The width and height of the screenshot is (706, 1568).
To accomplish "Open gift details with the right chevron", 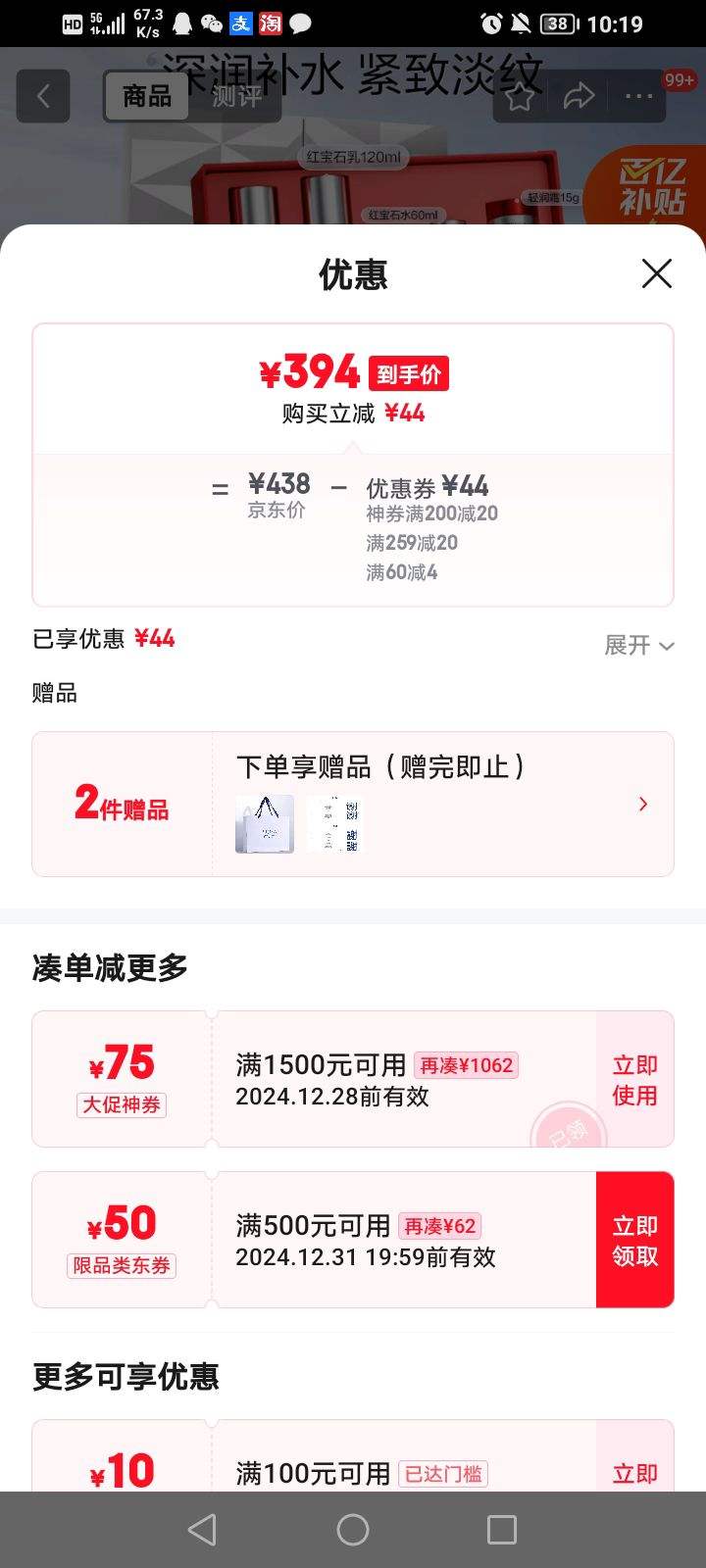I will 642,804.
